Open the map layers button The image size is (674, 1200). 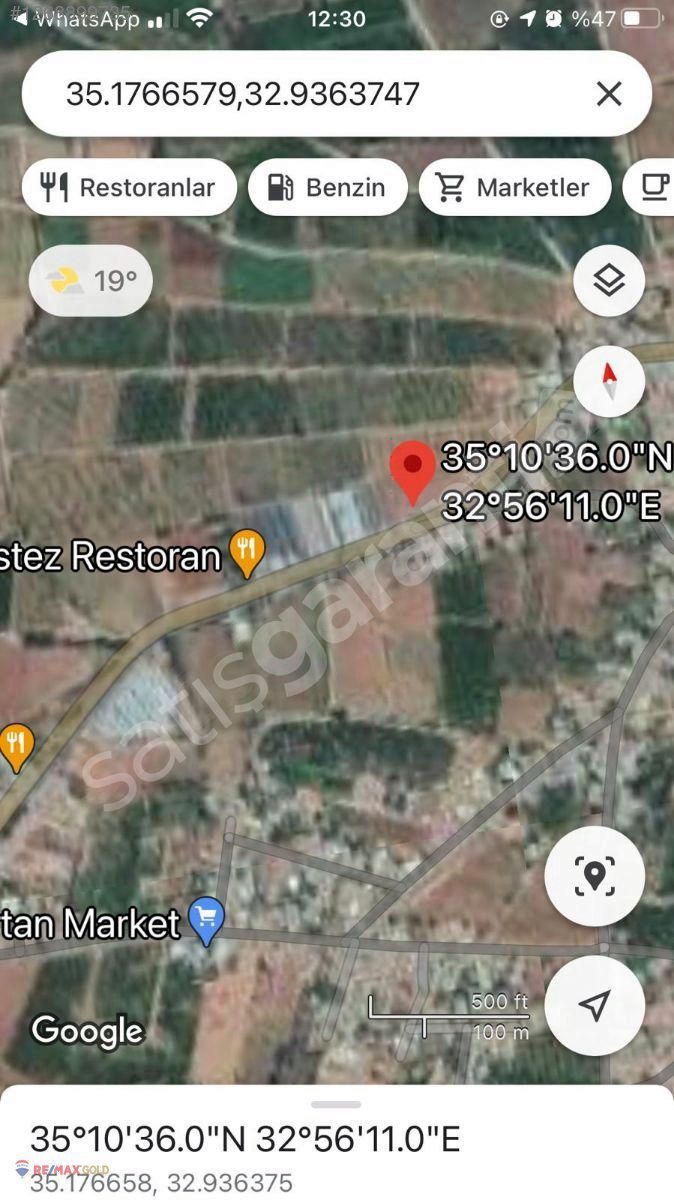(609, 281)
